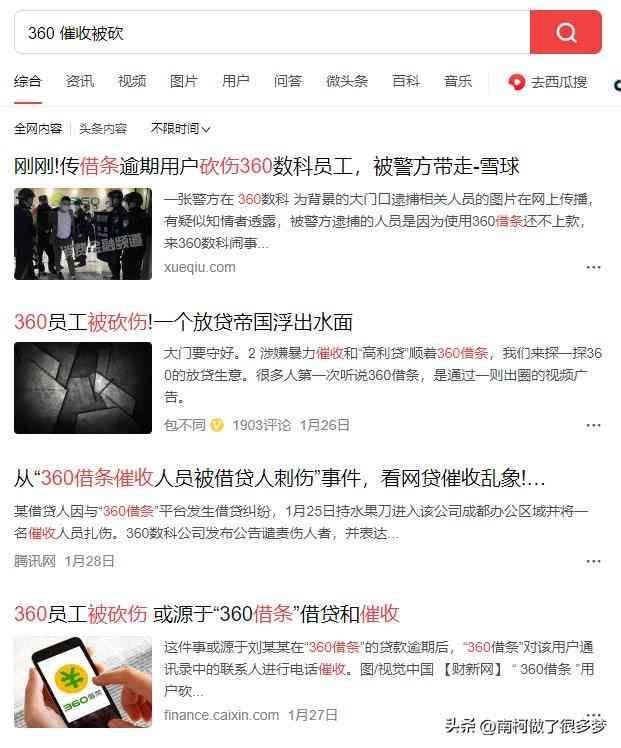Open the more options for the 包不同 result

(594, 425)
